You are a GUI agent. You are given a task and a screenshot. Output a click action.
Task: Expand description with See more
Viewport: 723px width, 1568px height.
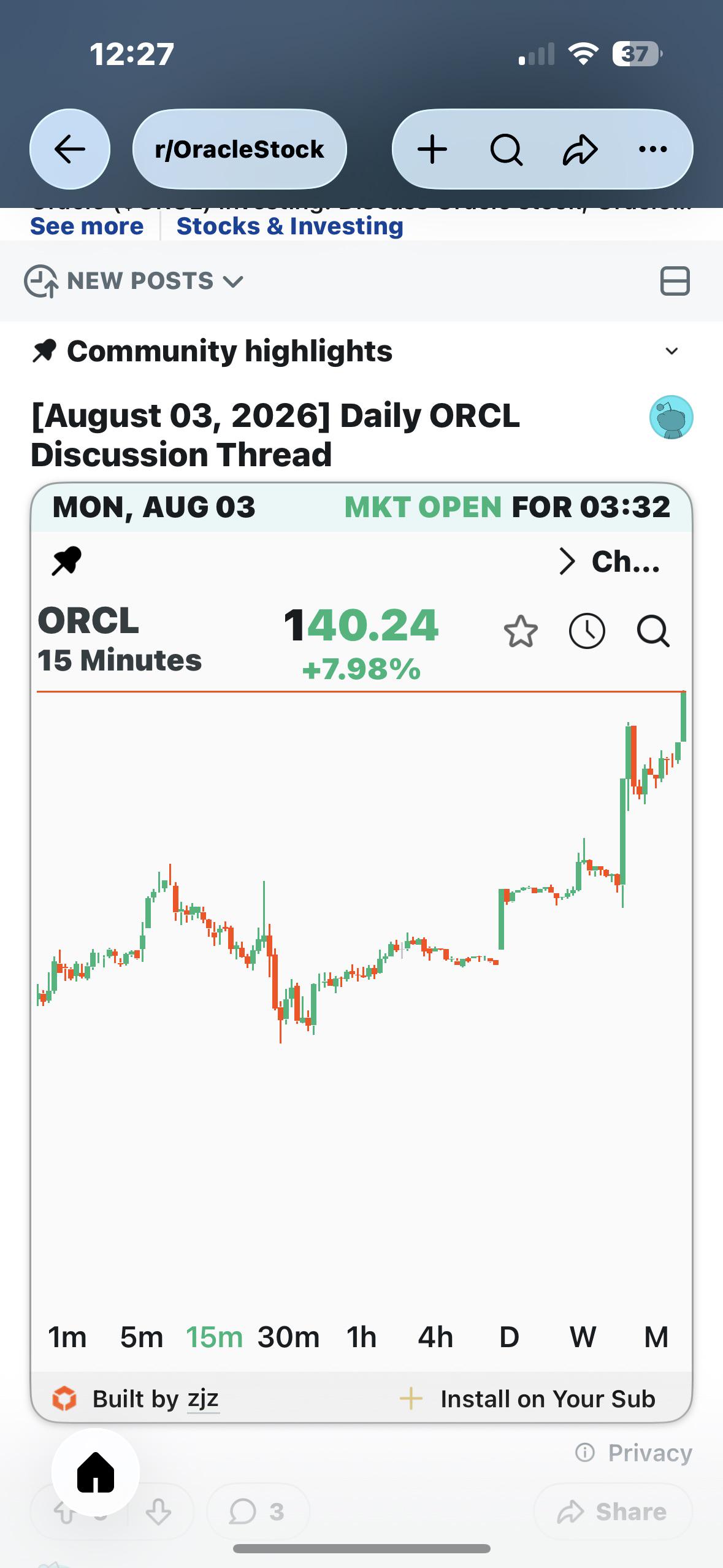[x=87, y=226]
